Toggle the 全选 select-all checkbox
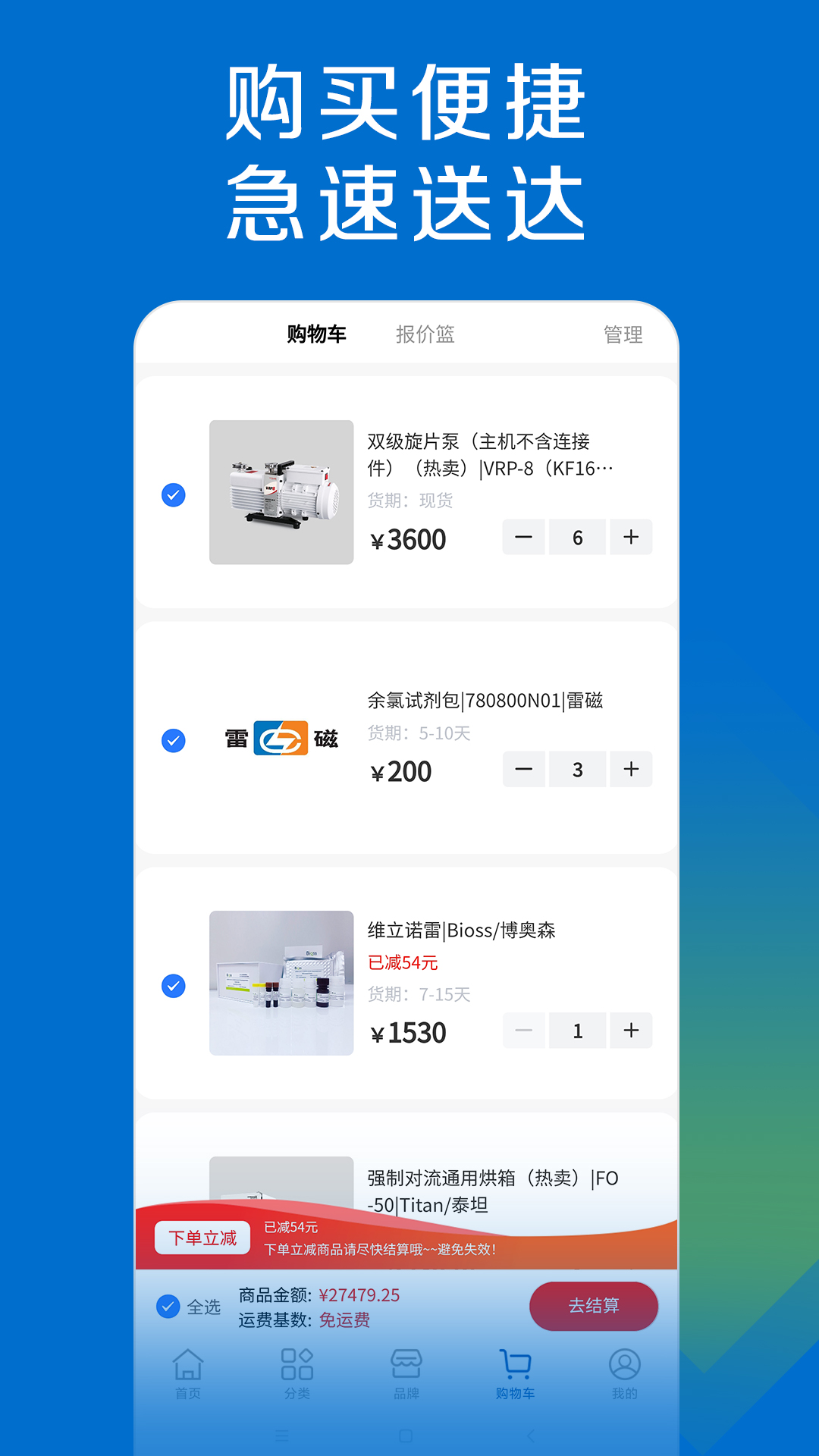 168,1307
